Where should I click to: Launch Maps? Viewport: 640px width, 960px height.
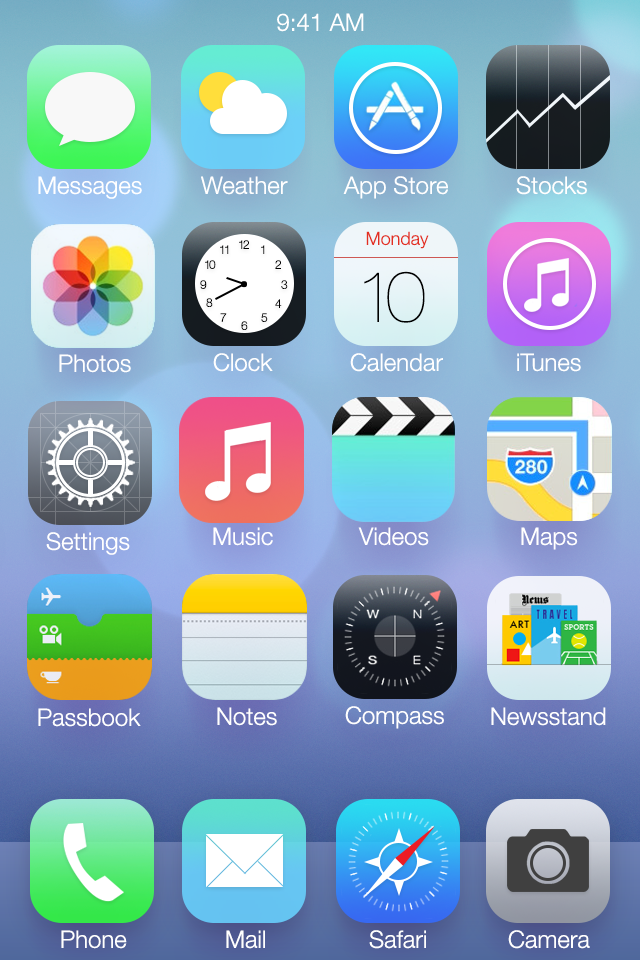pos(549,459)
